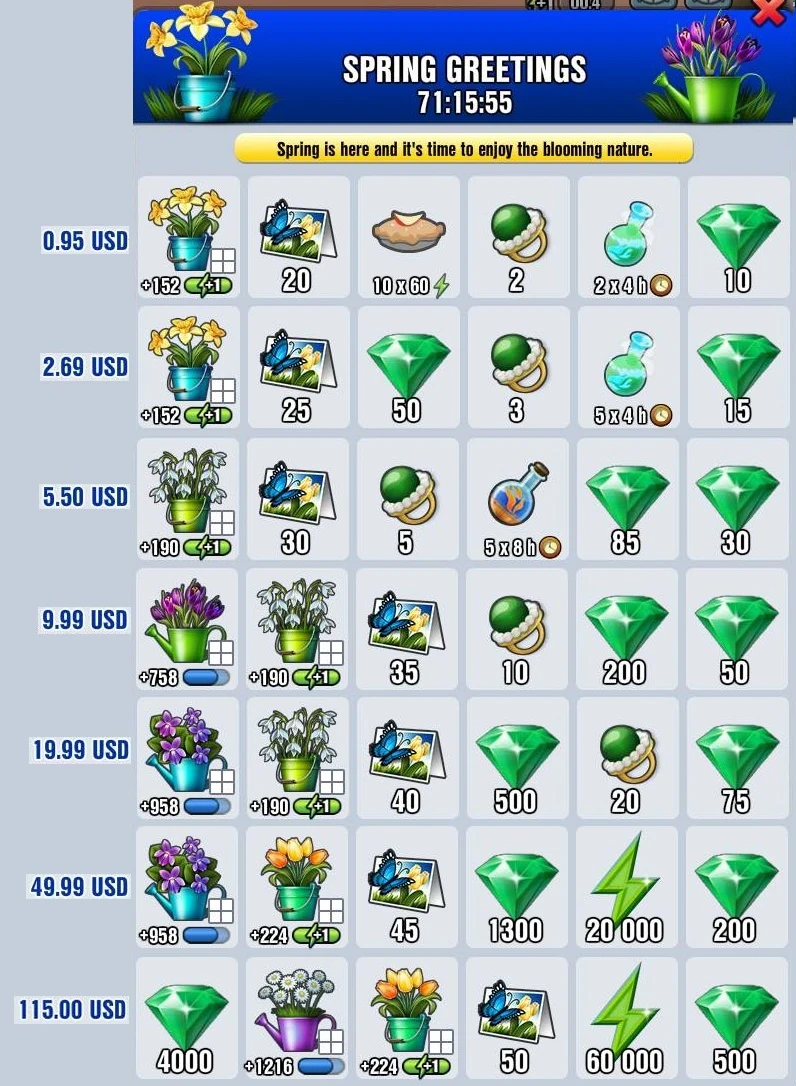Open the 5 x 8 h potion reward tile
The width and height of the screenshot is (796, 1086).
(x=516, y=498)
